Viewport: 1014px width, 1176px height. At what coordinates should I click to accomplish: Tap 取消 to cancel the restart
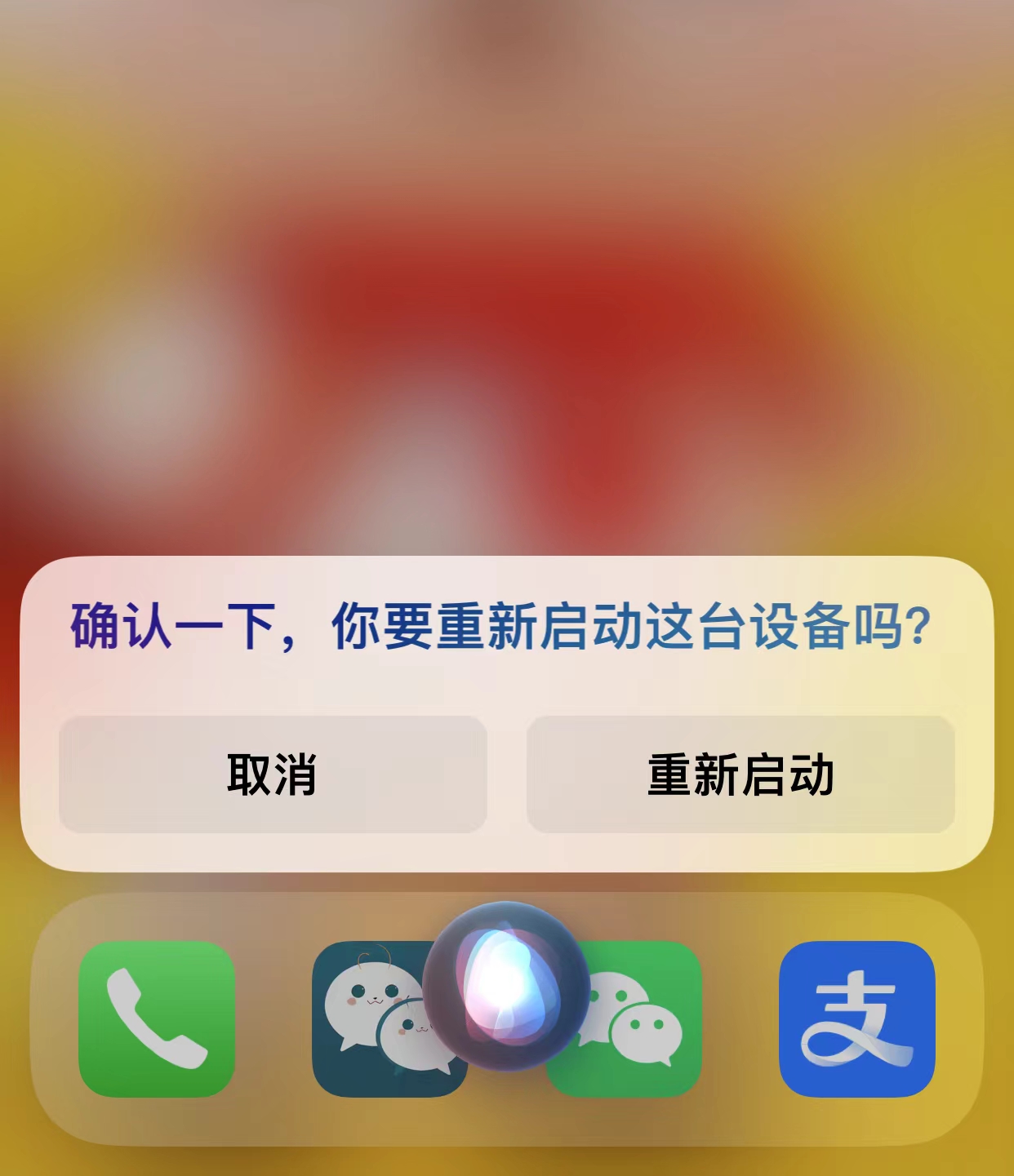pyautogui.click(x=273, y=774)
